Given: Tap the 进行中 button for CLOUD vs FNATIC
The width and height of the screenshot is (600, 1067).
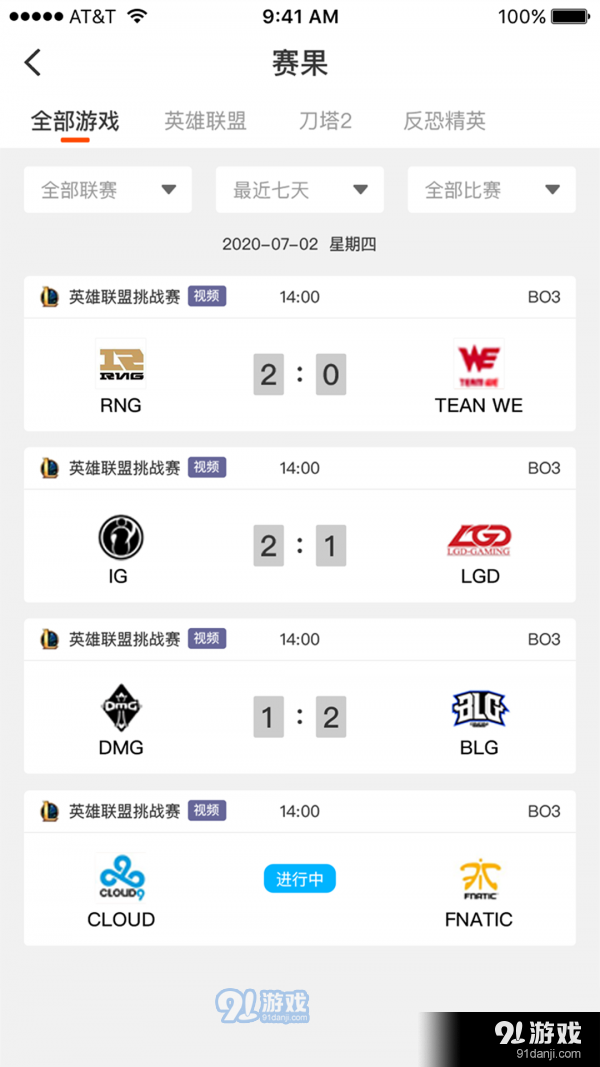Looking at the screenshot, I should (300, 879).
